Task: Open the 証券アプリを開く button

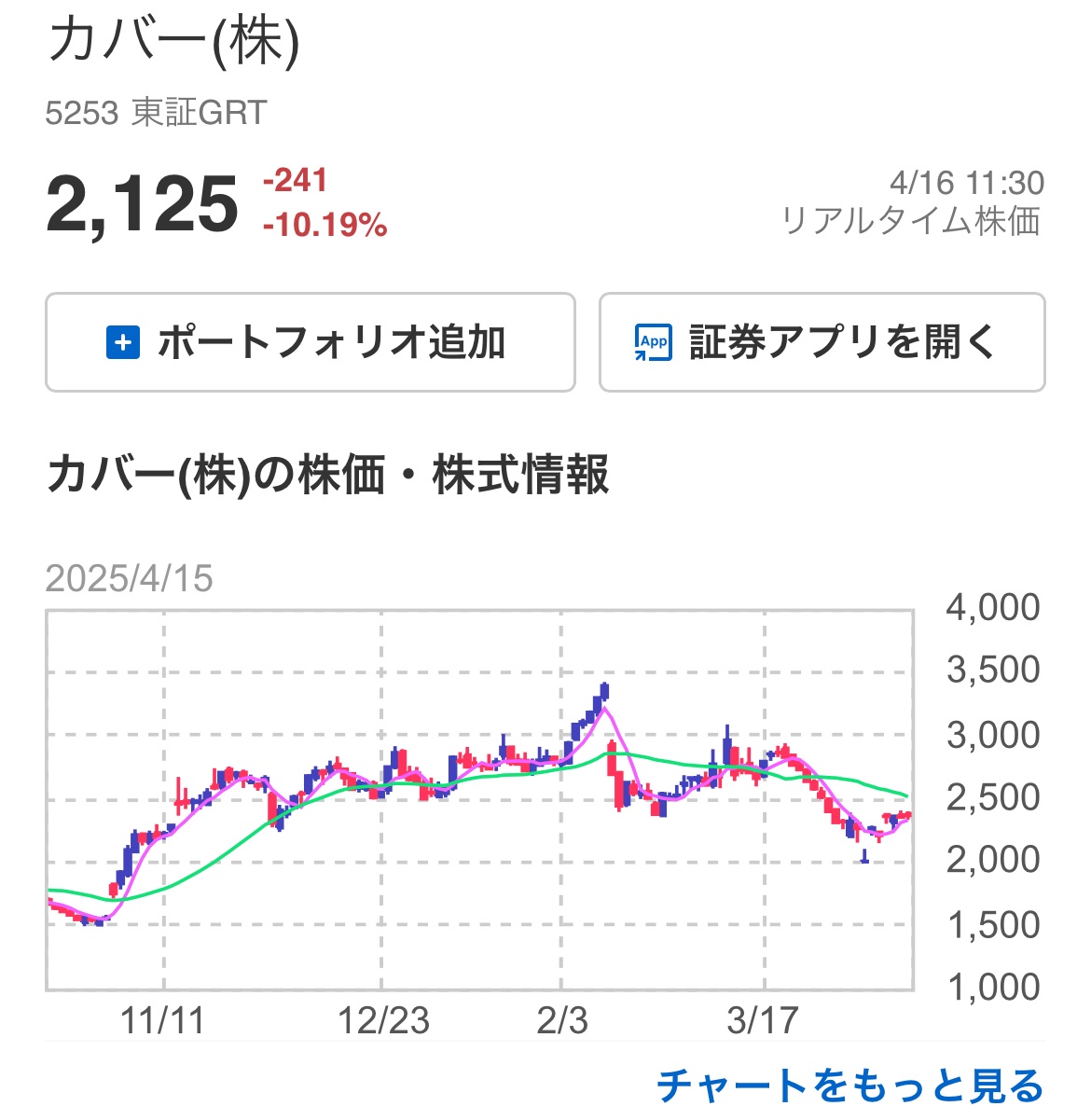Action: 822,342
